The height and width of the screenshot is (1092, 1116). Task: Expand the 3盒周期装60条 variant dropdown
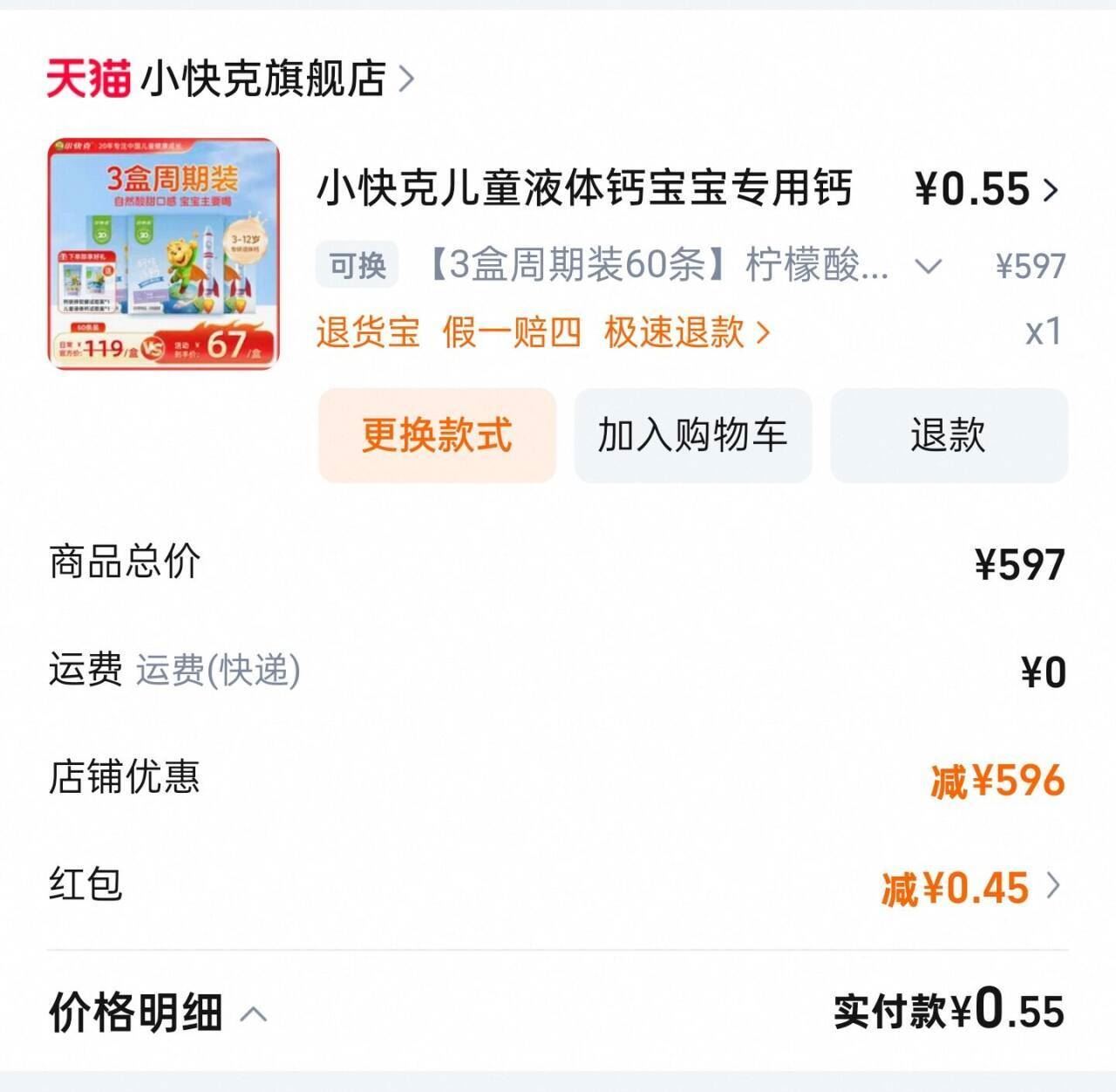928,265
